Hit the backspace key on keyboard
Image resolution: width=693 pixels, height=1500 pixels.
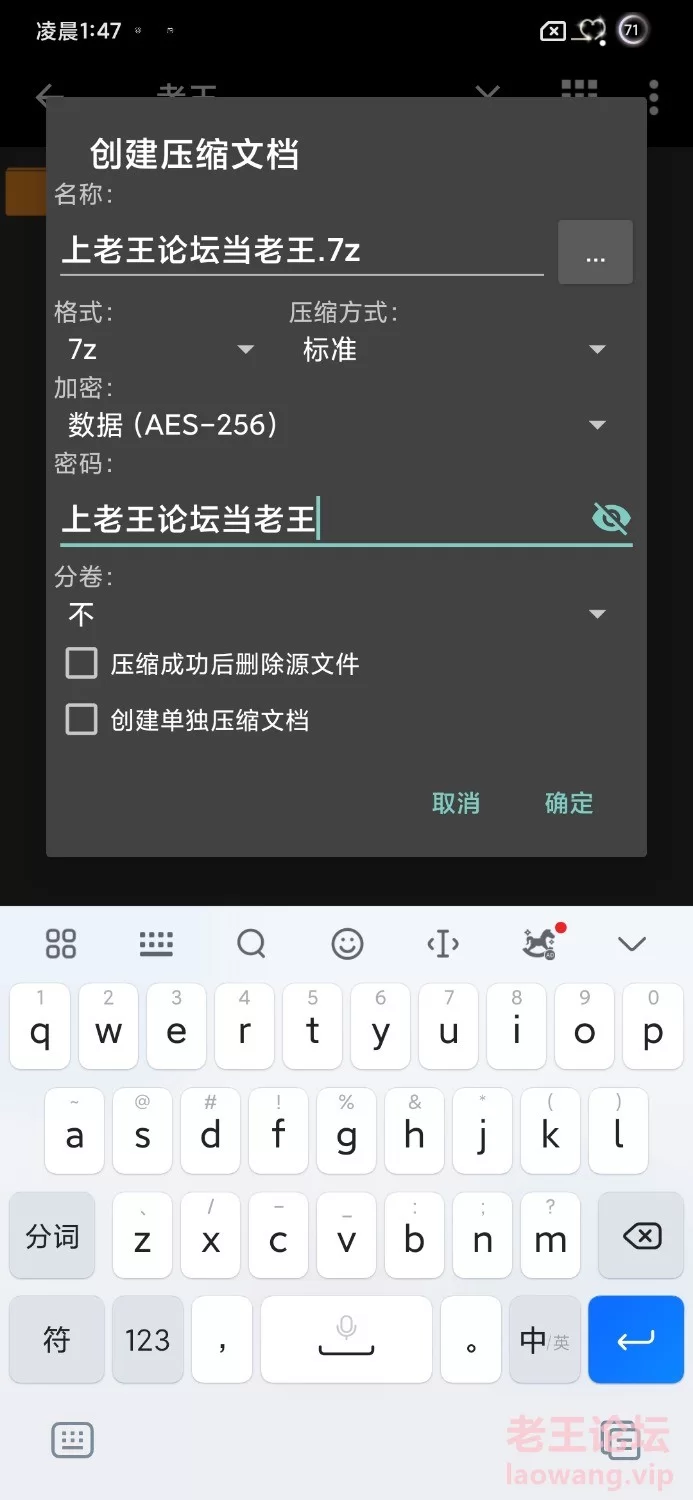point(641,1237)
